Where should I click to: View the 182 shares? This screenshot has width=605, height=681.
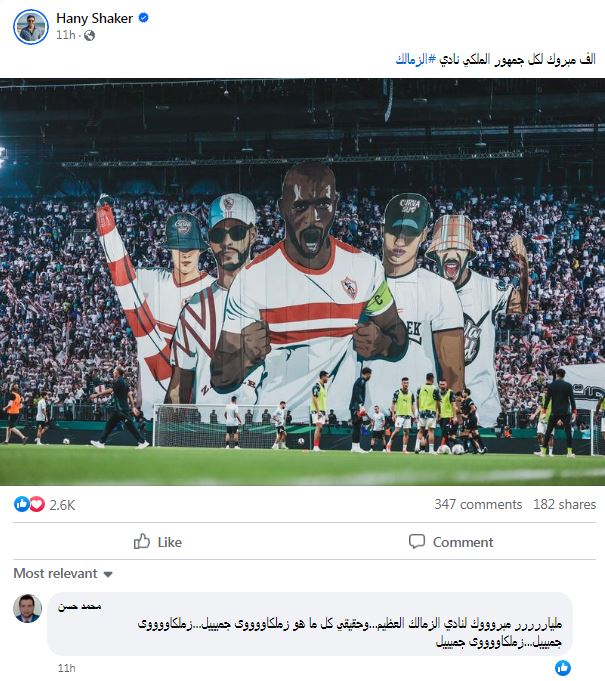point(564,505)
